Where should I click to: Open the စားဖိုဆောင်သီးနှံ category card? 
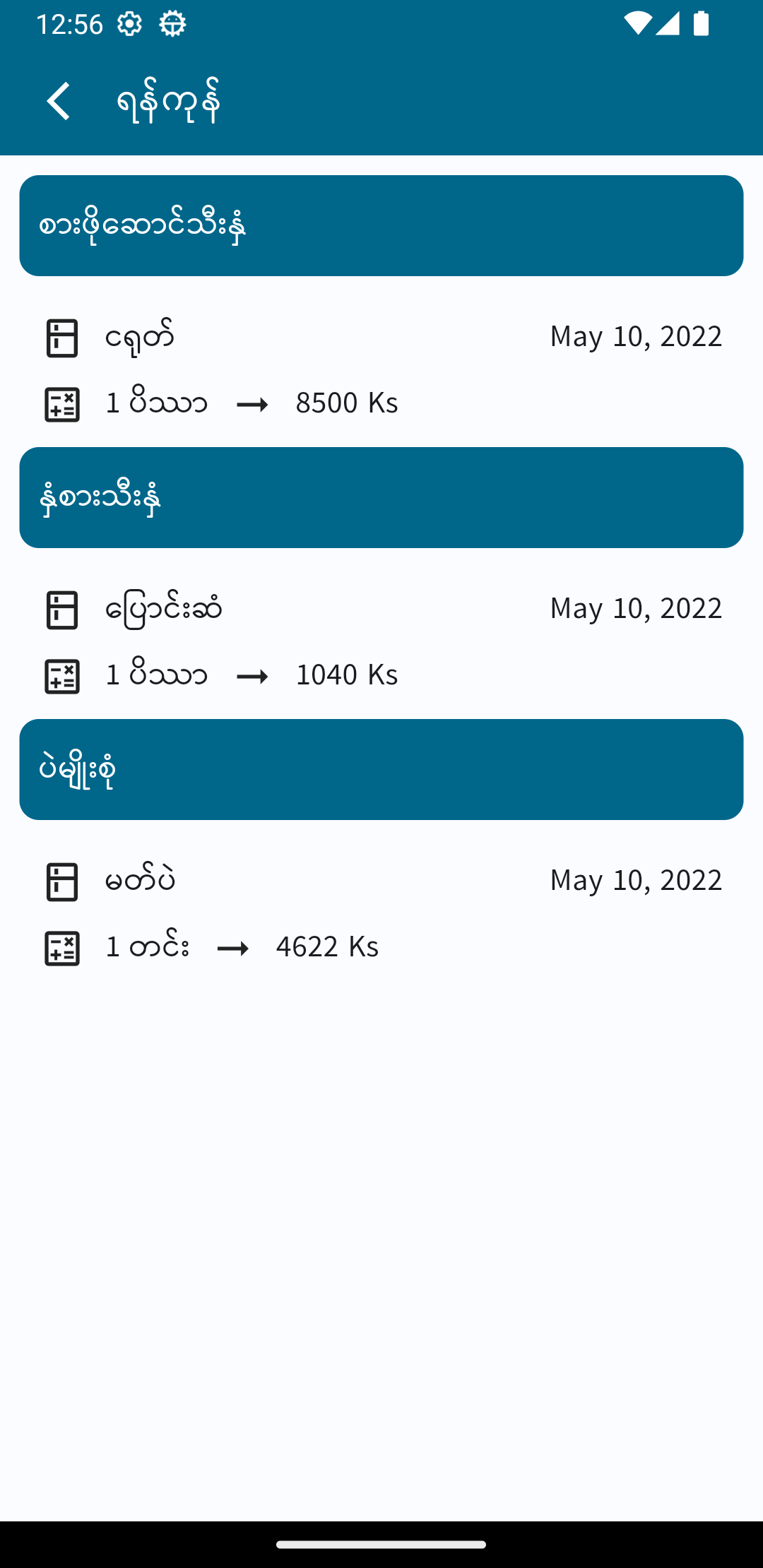(381, 225)
